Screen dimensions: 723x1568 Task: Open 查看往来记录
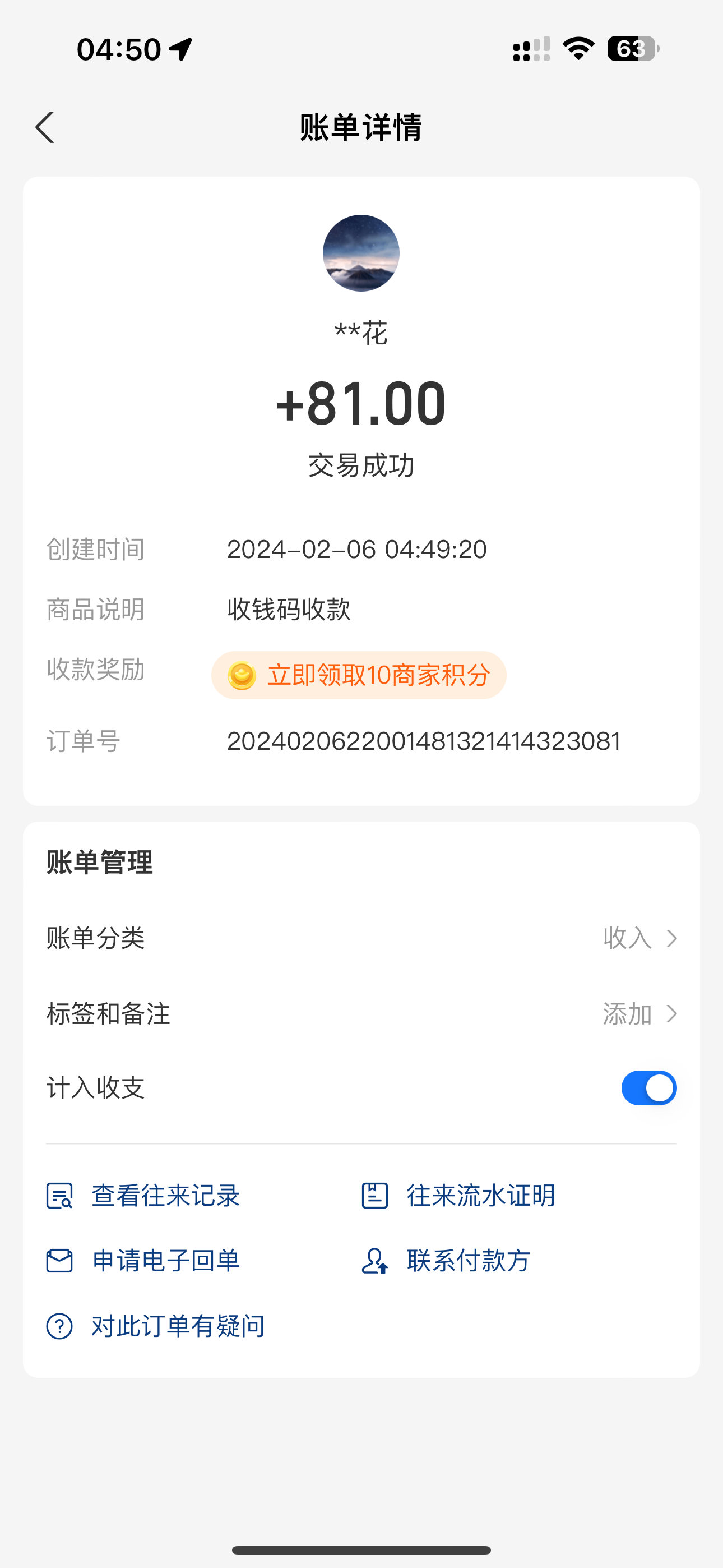click(143, 1196)
